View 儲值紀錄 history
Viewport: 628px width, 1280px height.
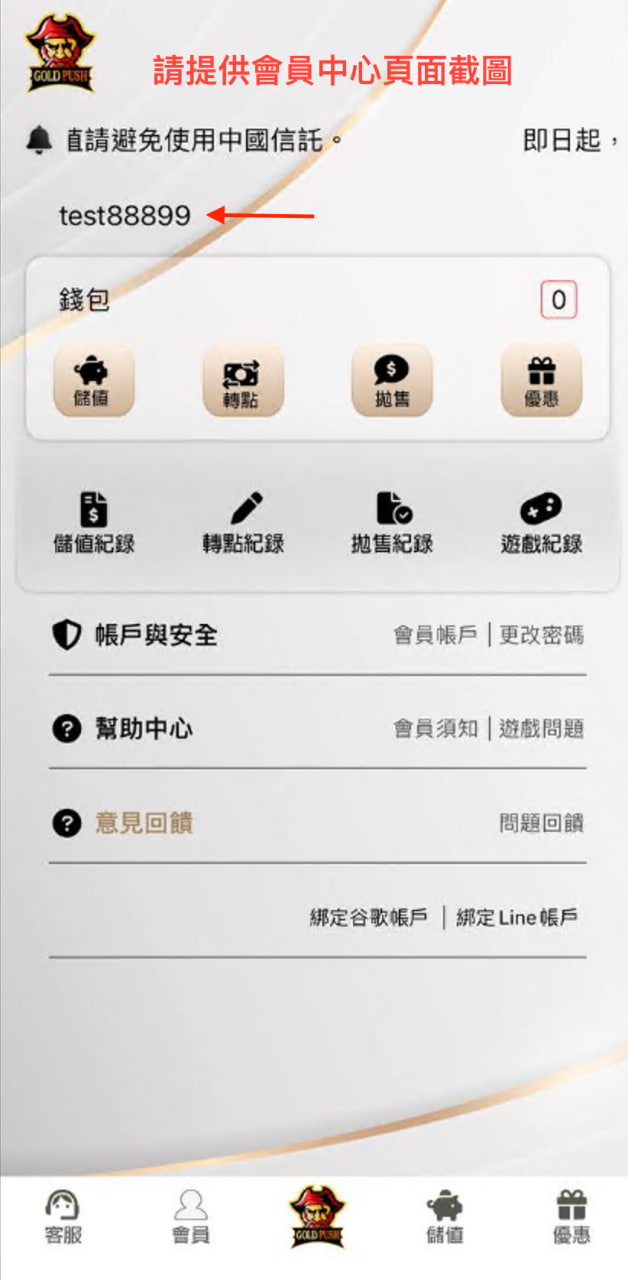(x=93, y=523)
